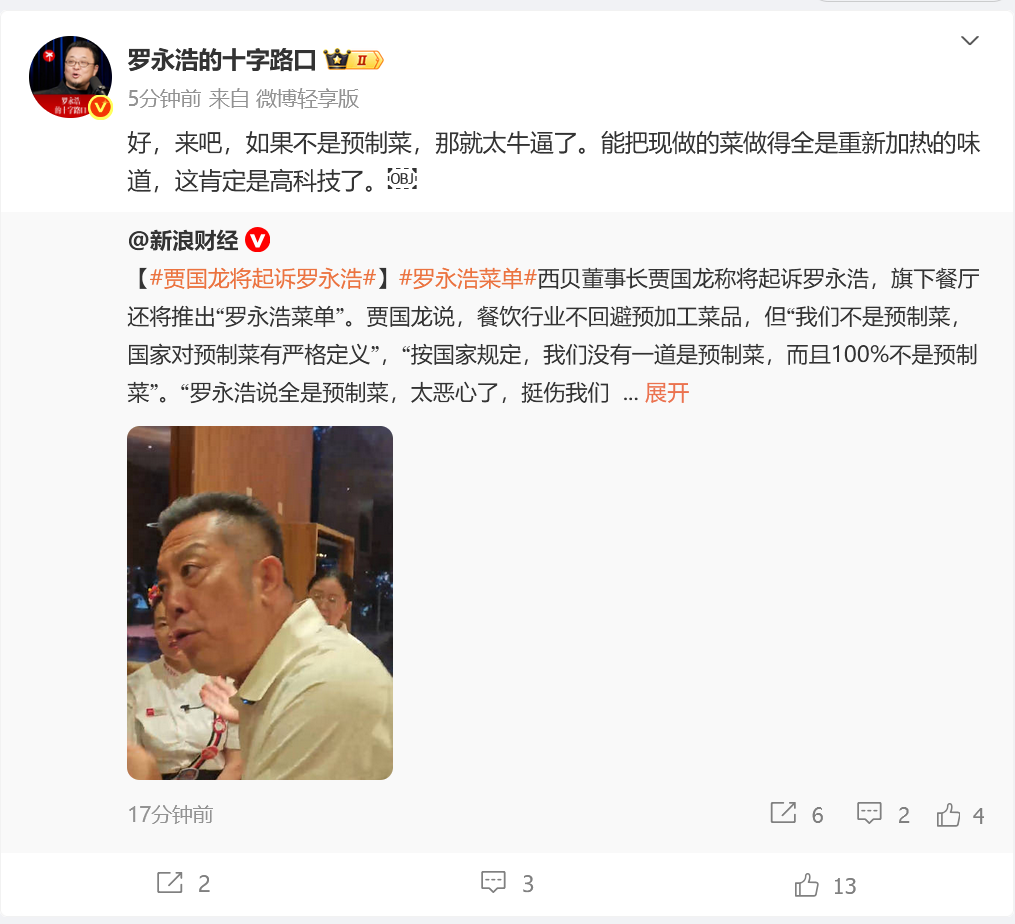
Task: Like the quoted 新浪财经 post
Action: (x=960, y=815)
